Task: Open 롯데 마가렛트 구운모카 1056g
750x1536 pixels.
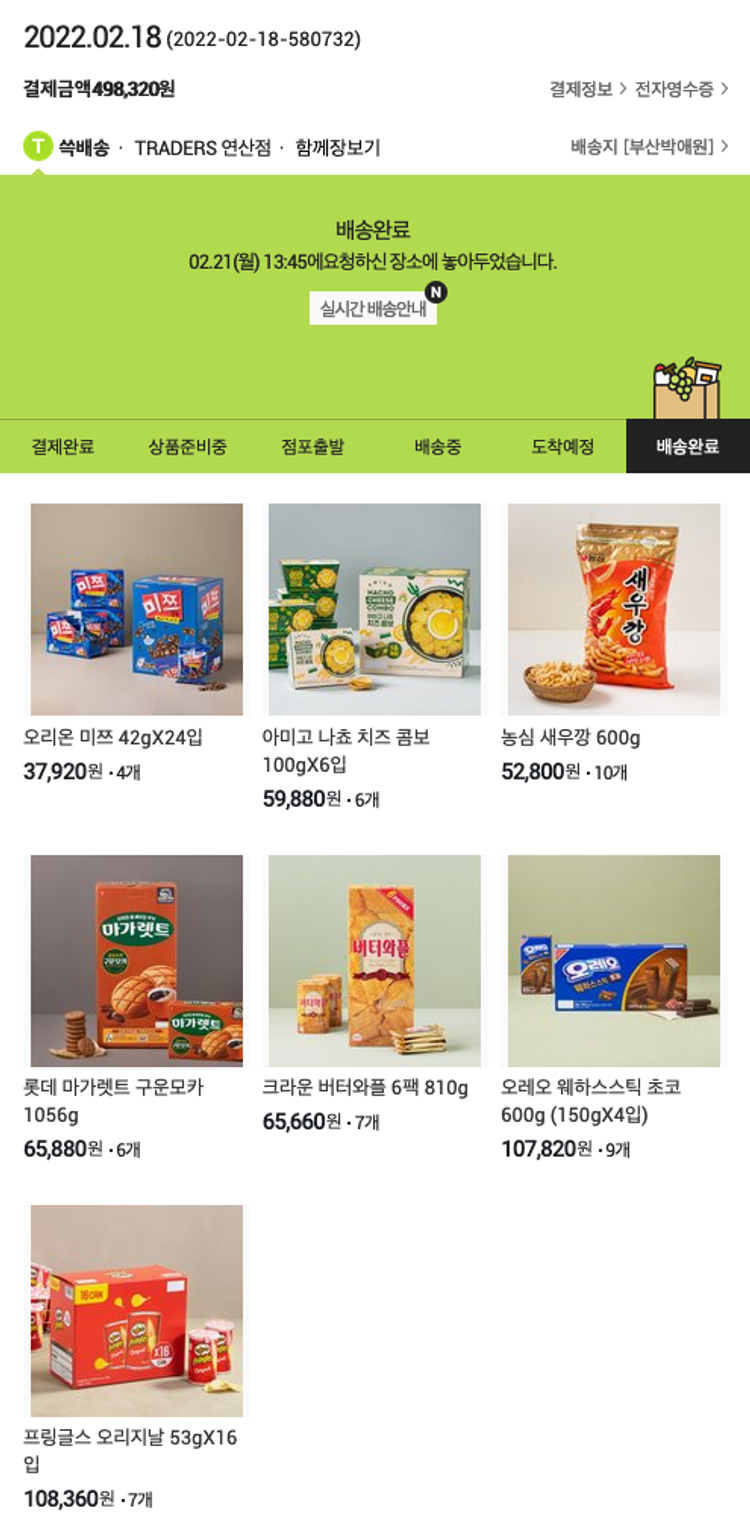Action: [x=136, y=961]
